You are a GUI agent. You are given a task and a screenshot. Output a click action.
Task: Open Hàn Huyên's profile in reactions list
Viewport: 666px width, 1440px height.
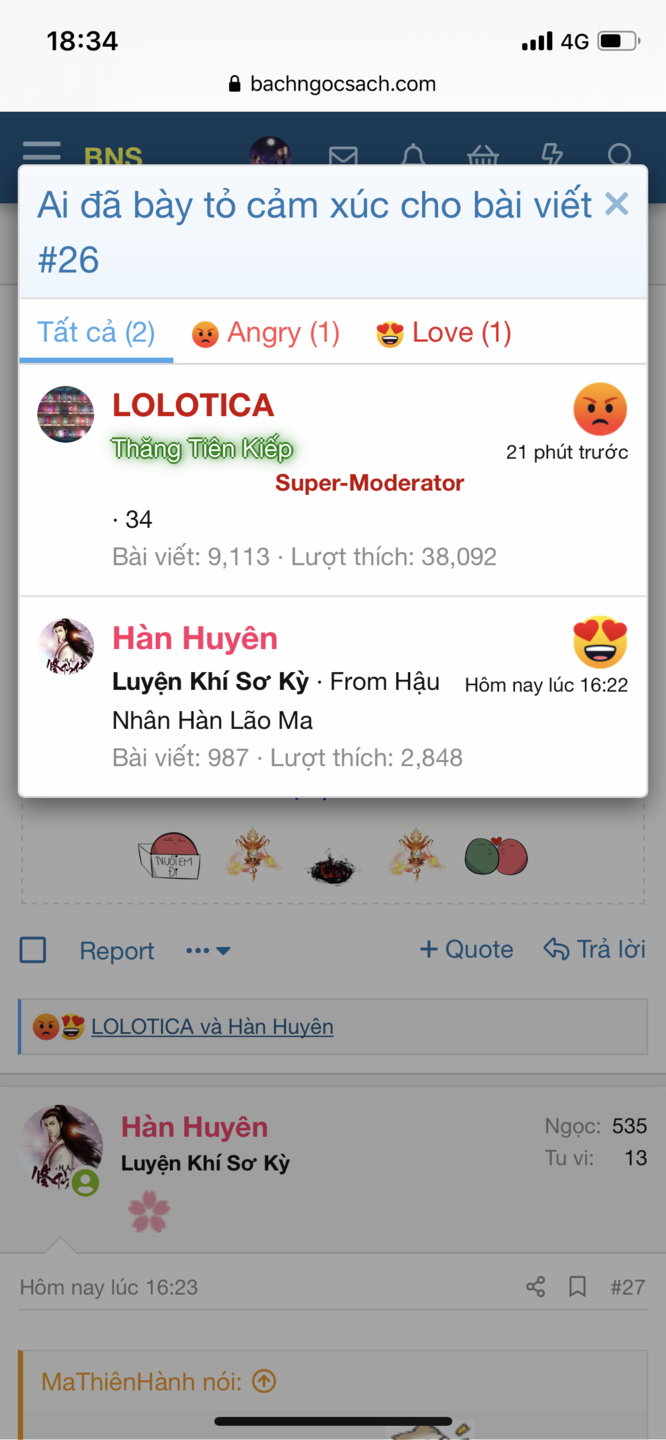pos(195,638)
